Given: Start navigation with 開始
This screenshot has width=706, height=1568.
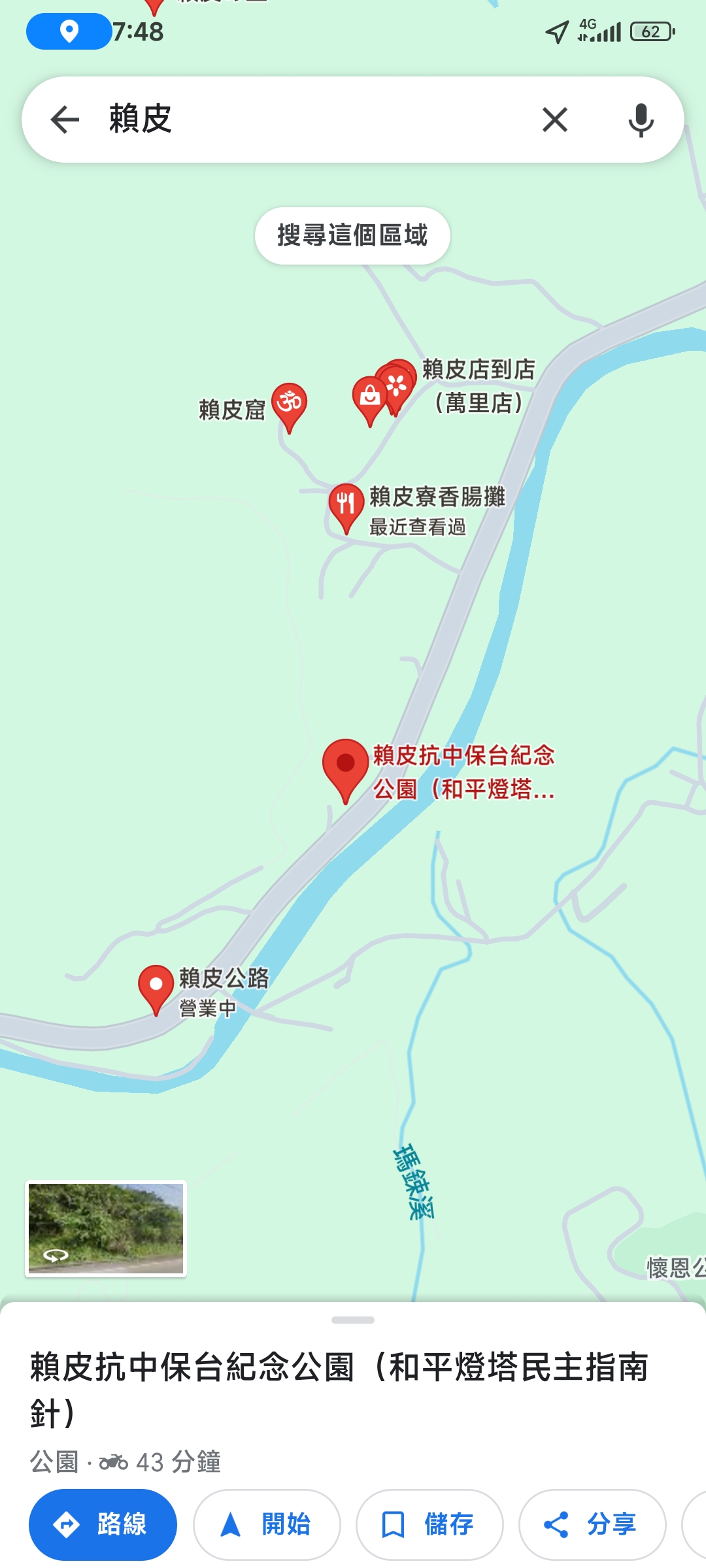Looking at the screenshot, I should click(267, 1524).
